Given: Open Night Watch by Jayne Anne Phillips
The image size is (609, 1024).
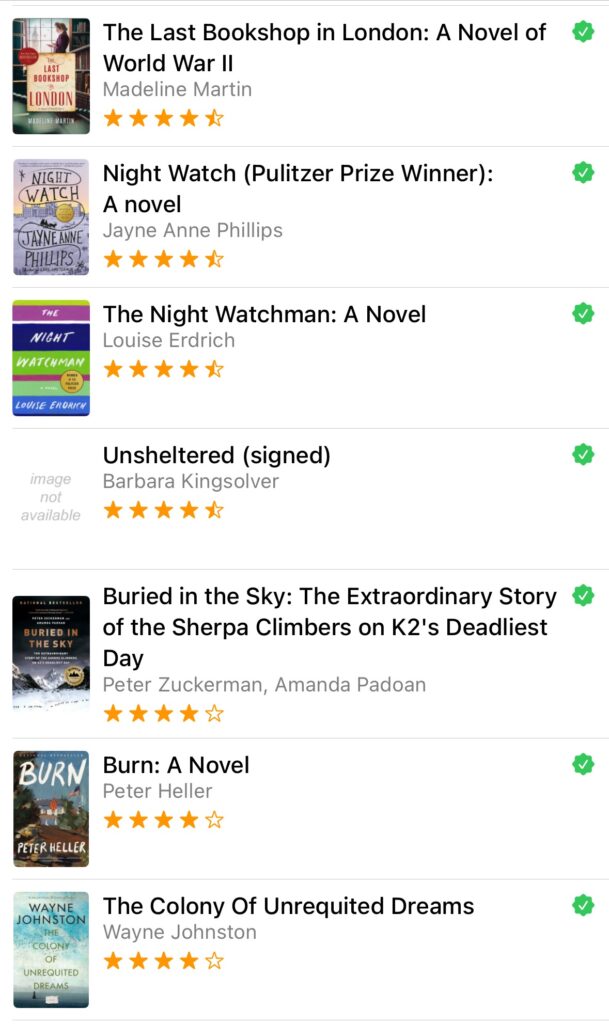Looking at the screenshot, I should coord(298,188).
